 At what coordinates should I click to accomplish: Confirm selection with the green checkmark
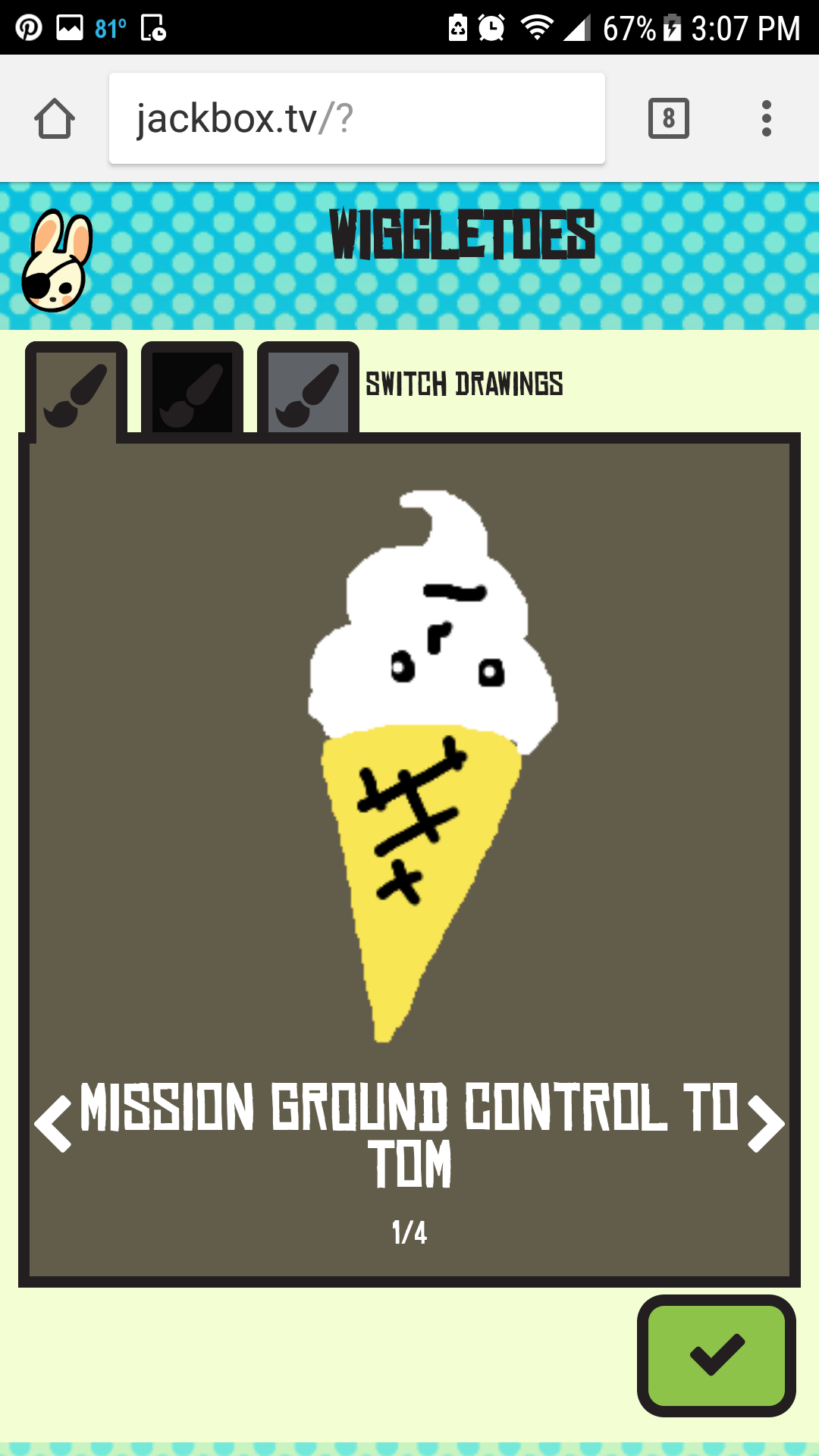coord(717,1355)
